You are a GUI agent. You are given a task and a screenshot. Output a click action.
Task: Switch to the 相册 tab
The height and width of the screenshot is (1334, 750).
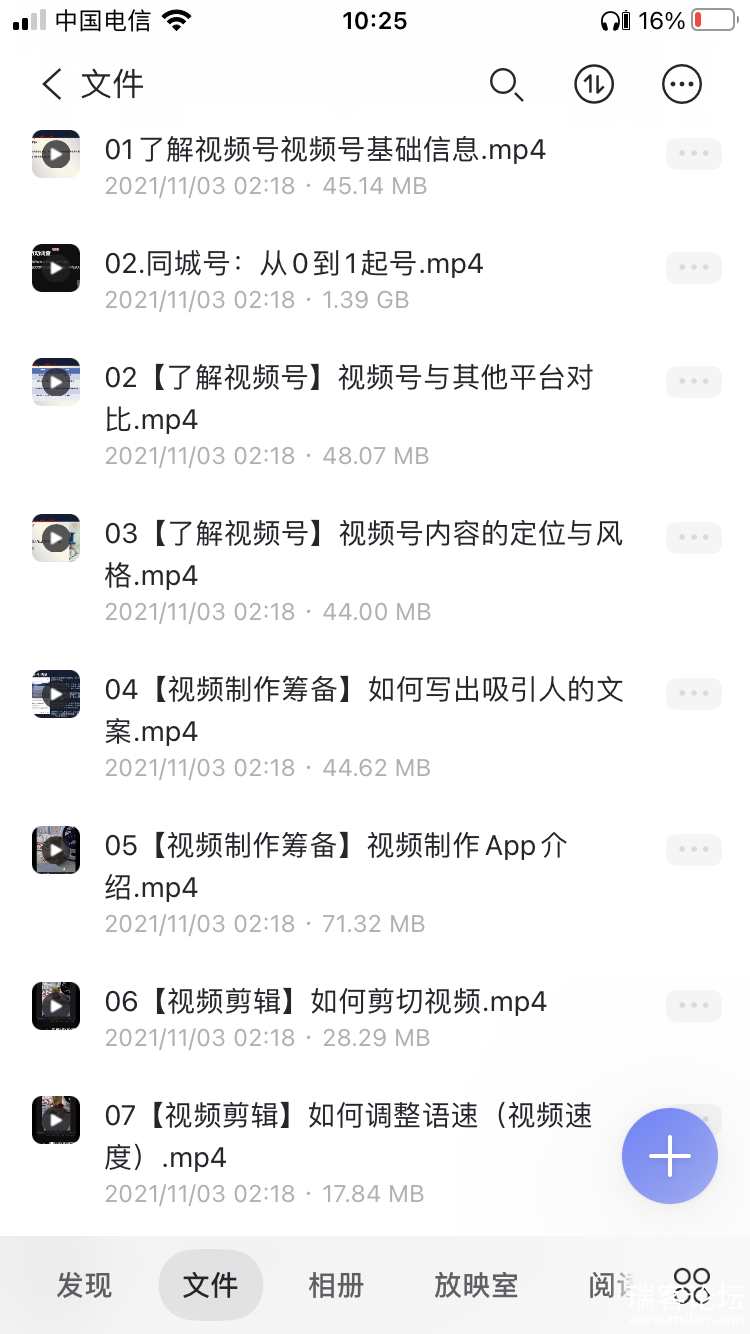336,1285
